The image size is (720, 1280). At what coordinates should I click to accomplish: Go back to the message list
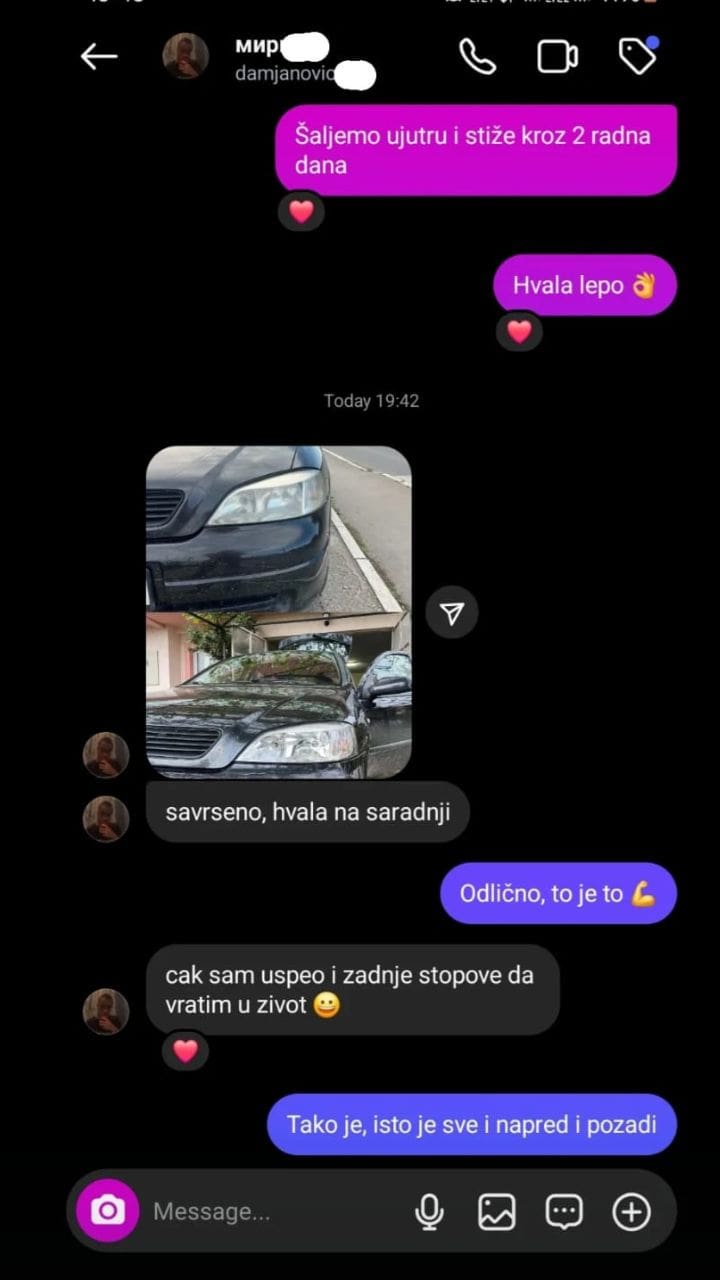[99, 57]
